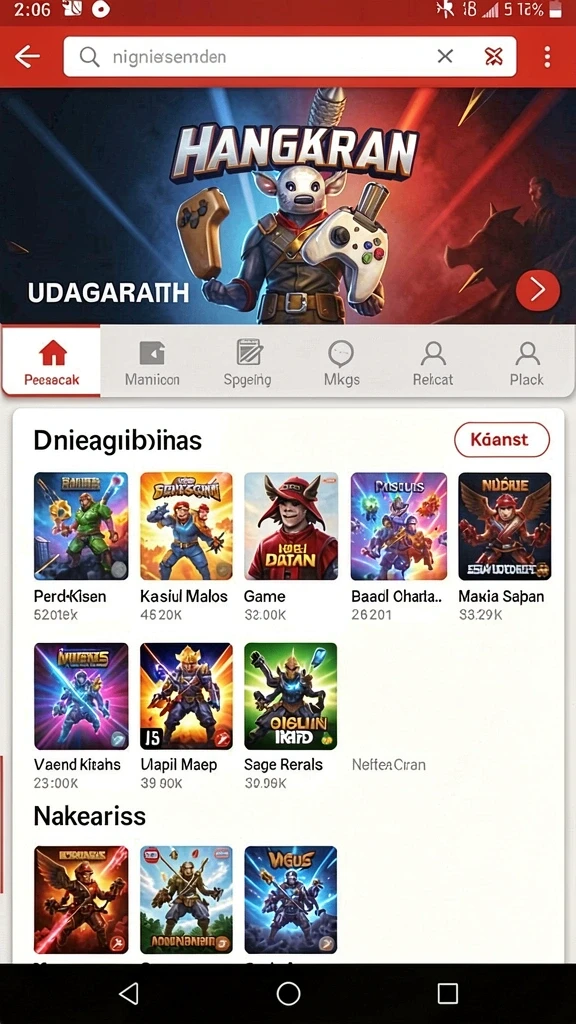Viewport: 576px width, 1024px height.
Task: Tap the Kaanst button
Action: click(502, 440)
